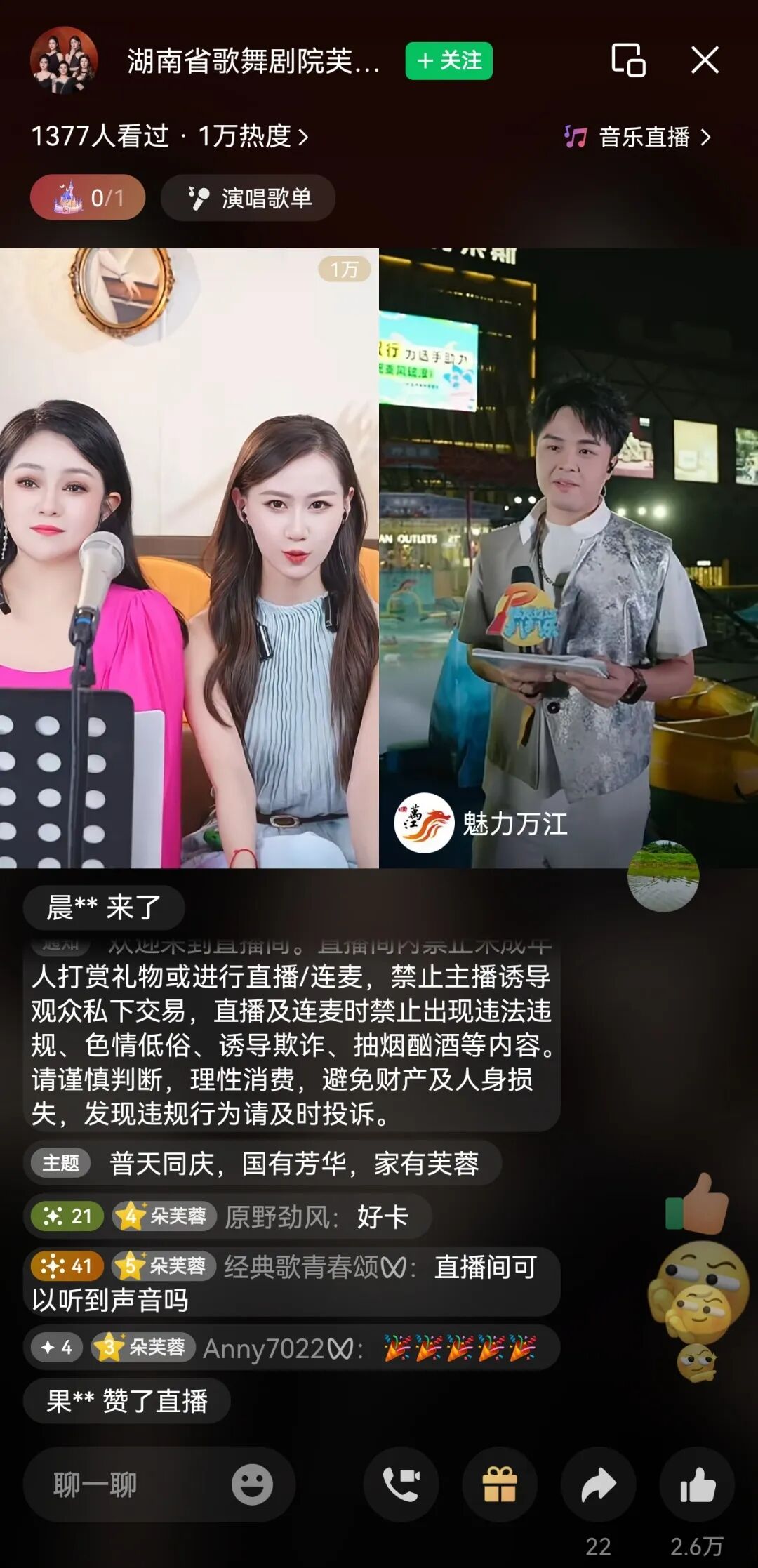
Task: View the 1万热度 ranking
Action: (253, 136)
